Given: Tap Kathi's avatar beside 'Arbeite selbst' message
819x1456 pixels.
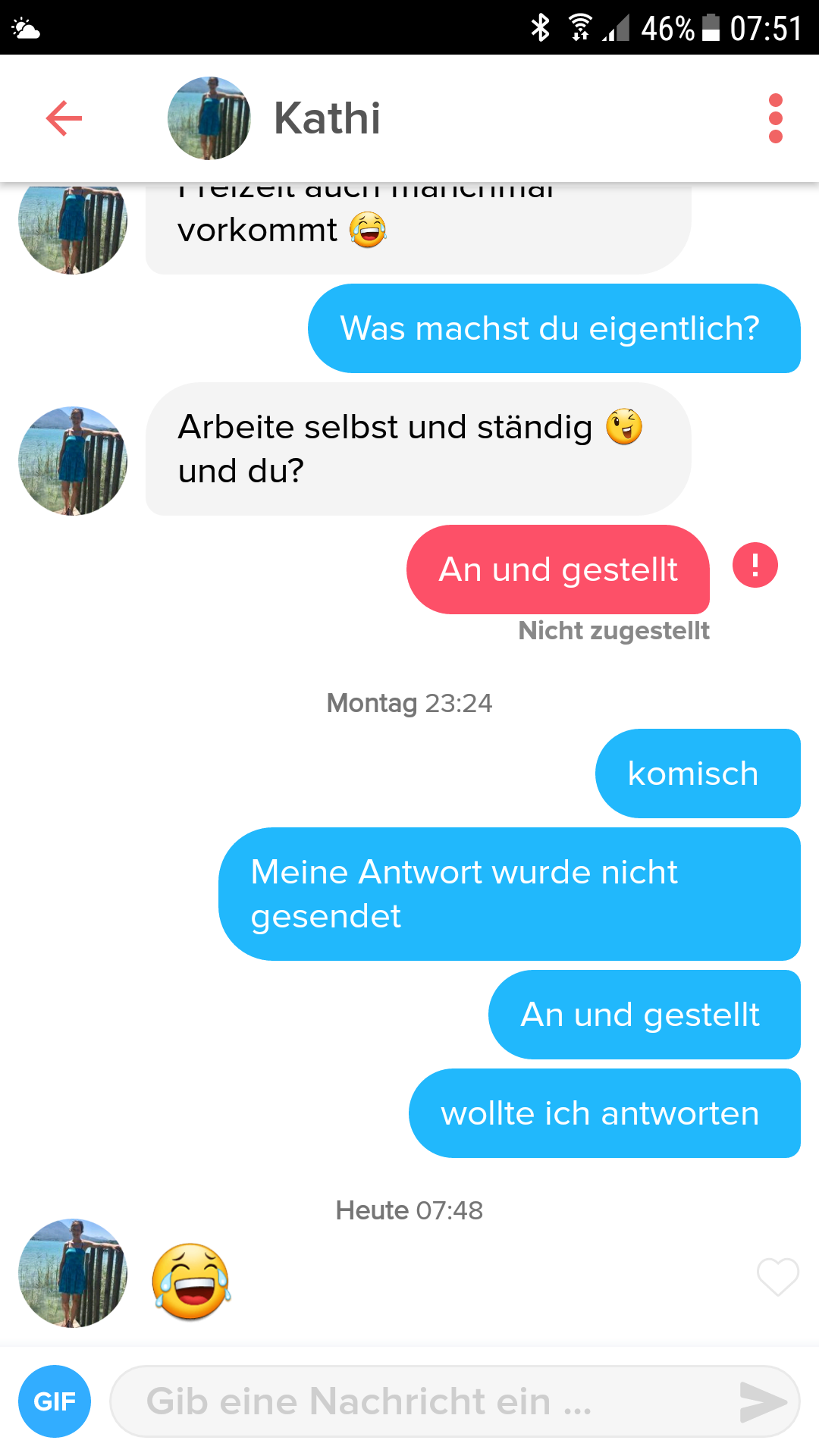Looking at the screenshot, I should pos(73,461).
